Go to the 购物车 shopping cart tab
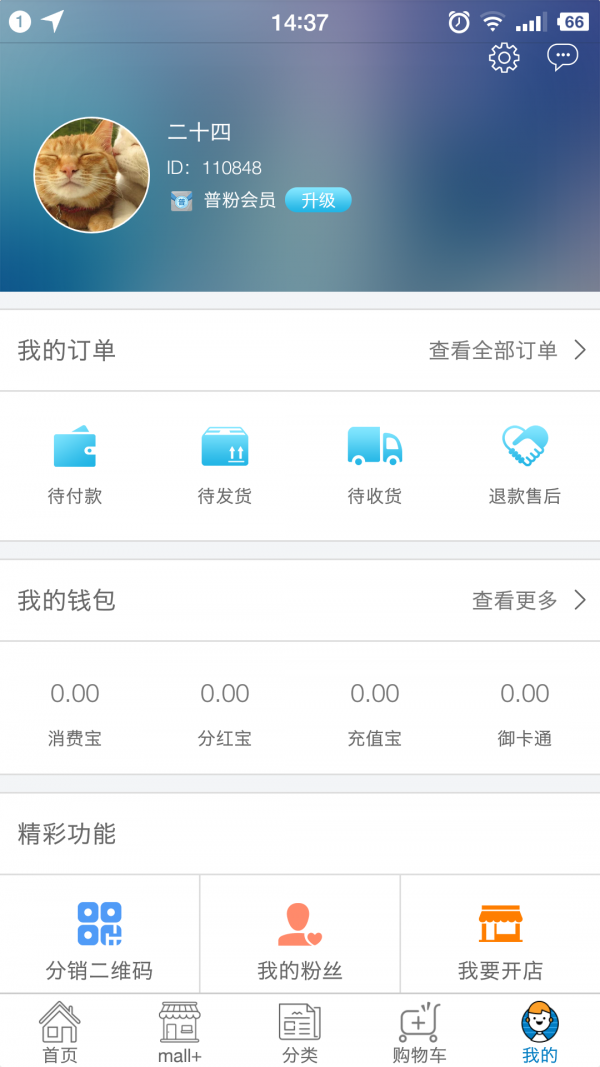 coord(420,1032)
